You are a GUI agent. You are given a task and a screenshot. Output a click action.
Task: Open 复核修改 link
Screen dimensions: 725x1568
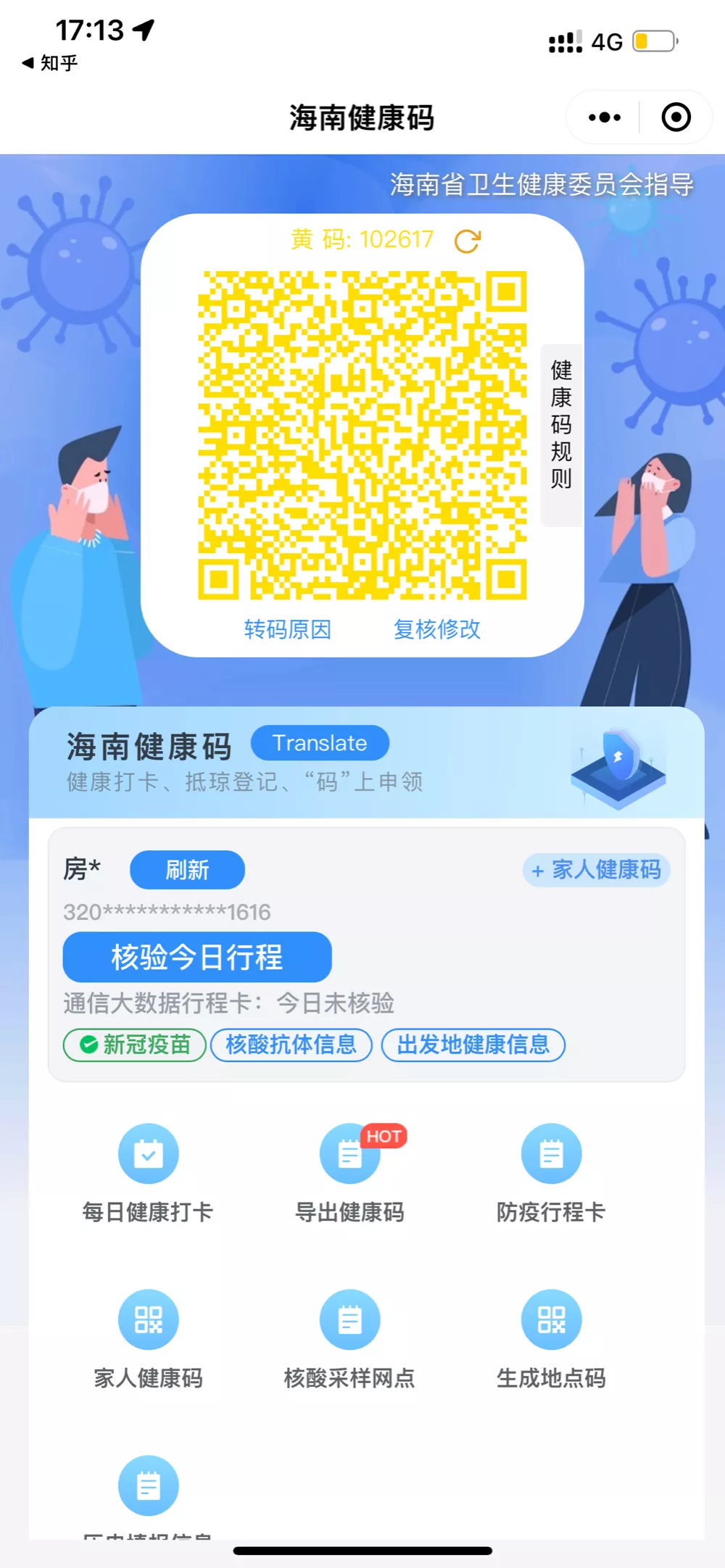(436, 629)
